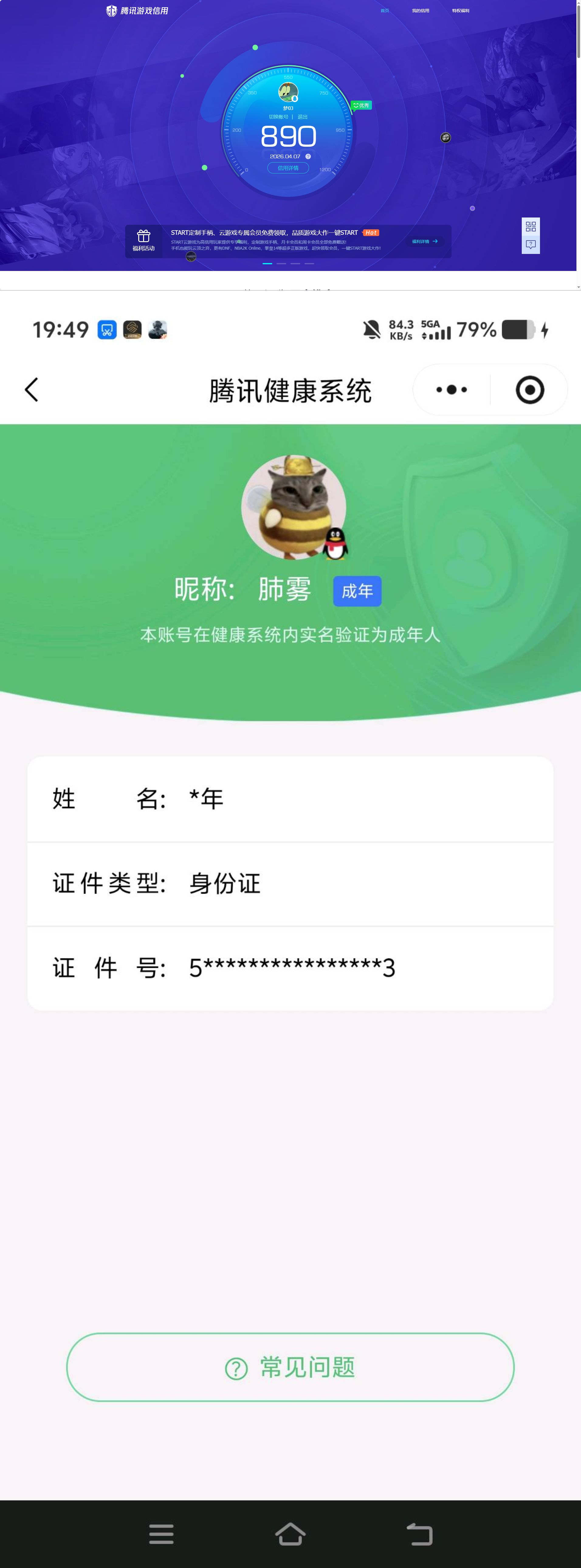Click the 切换账号 switch account link
The width and height of the screenshot is (581, 1568).
tap(279, 117)
